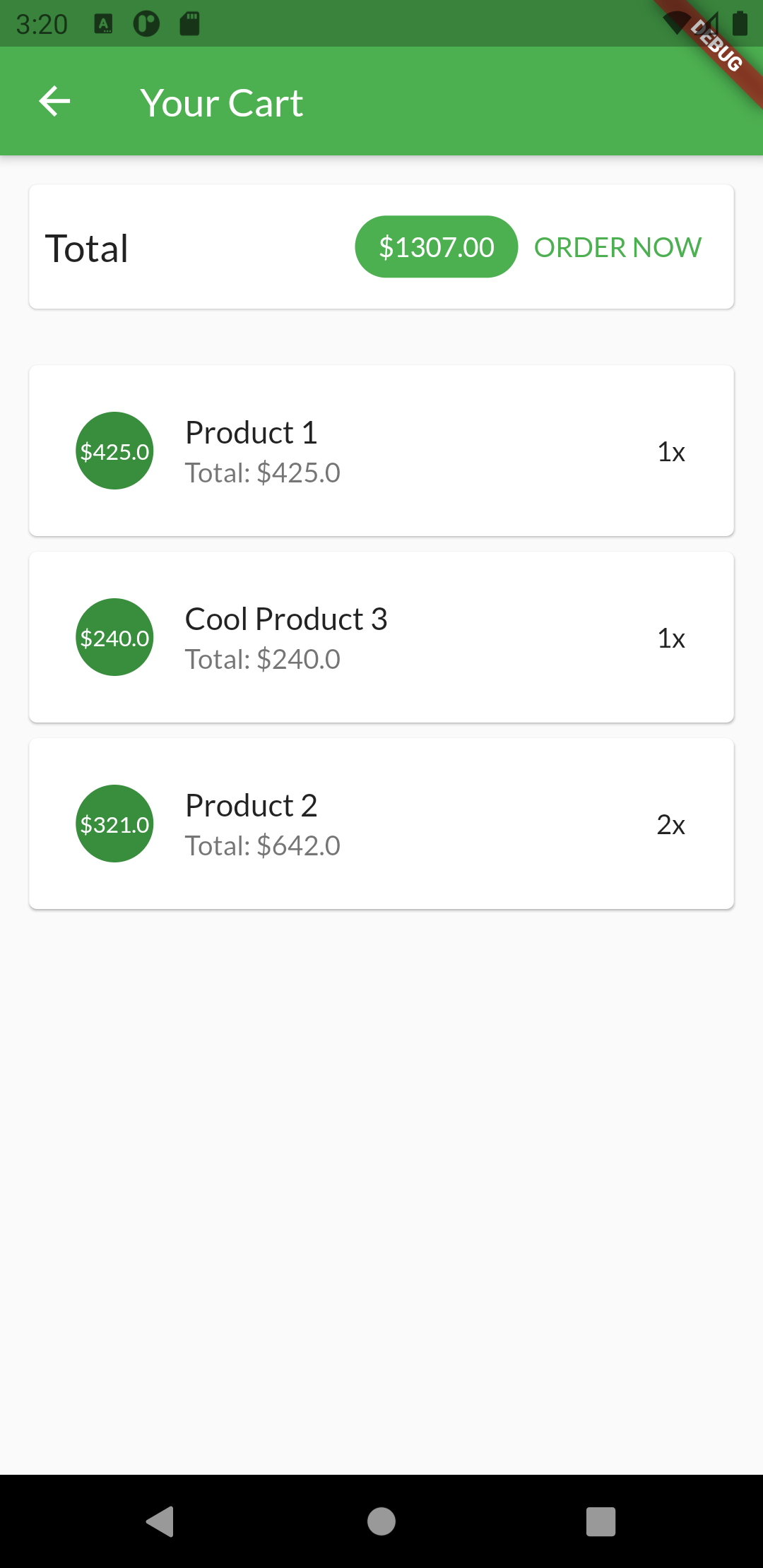Viewport: 763px width, 1568px height.
Task: Tap the Total label on the summary card
Action: coord(85,247)
